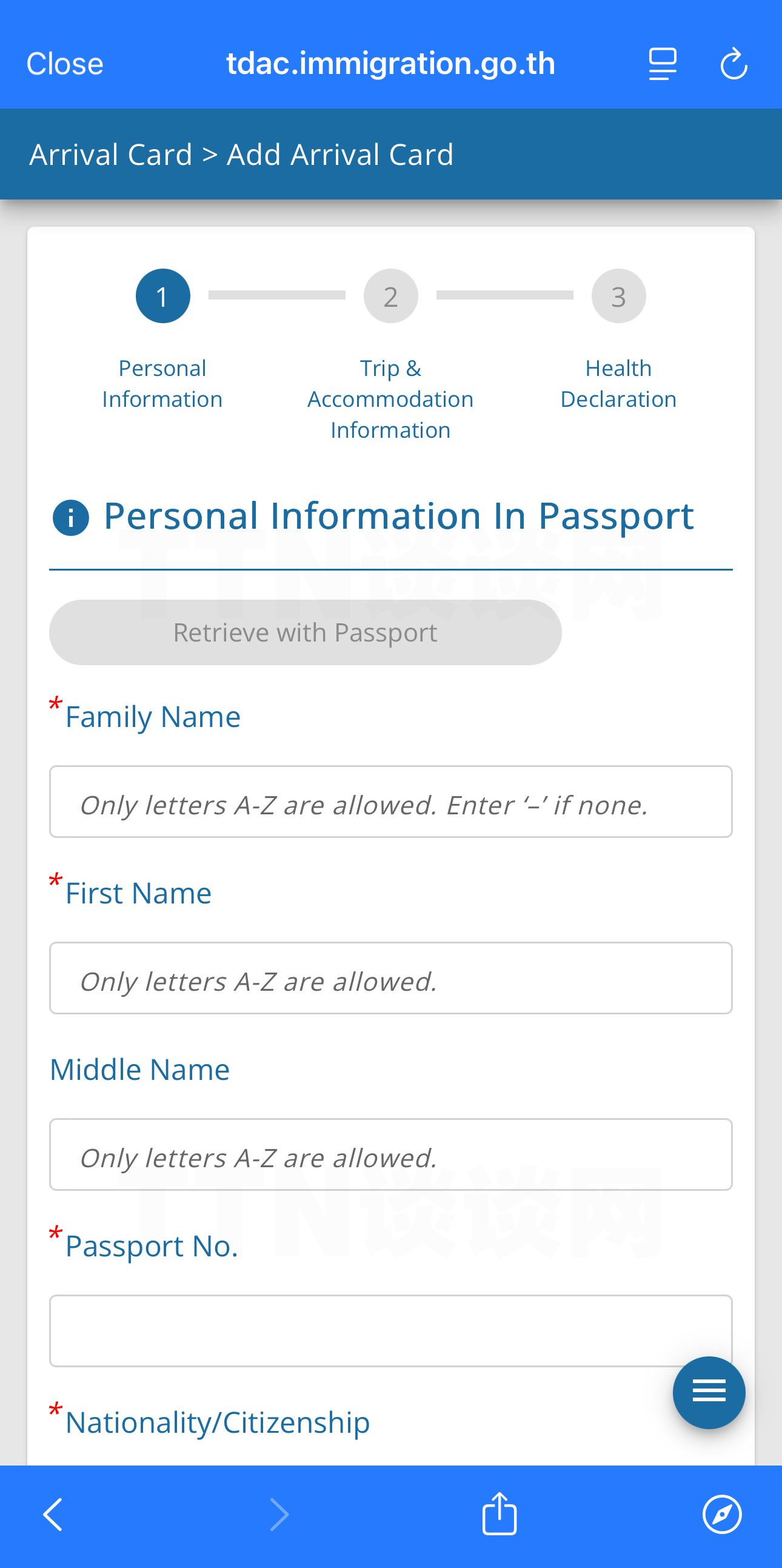Image resolution: width=782 pixels, height=1568 pixels.
Task: Tap Retrieve with Passport button
Action: tap(305, 632)
